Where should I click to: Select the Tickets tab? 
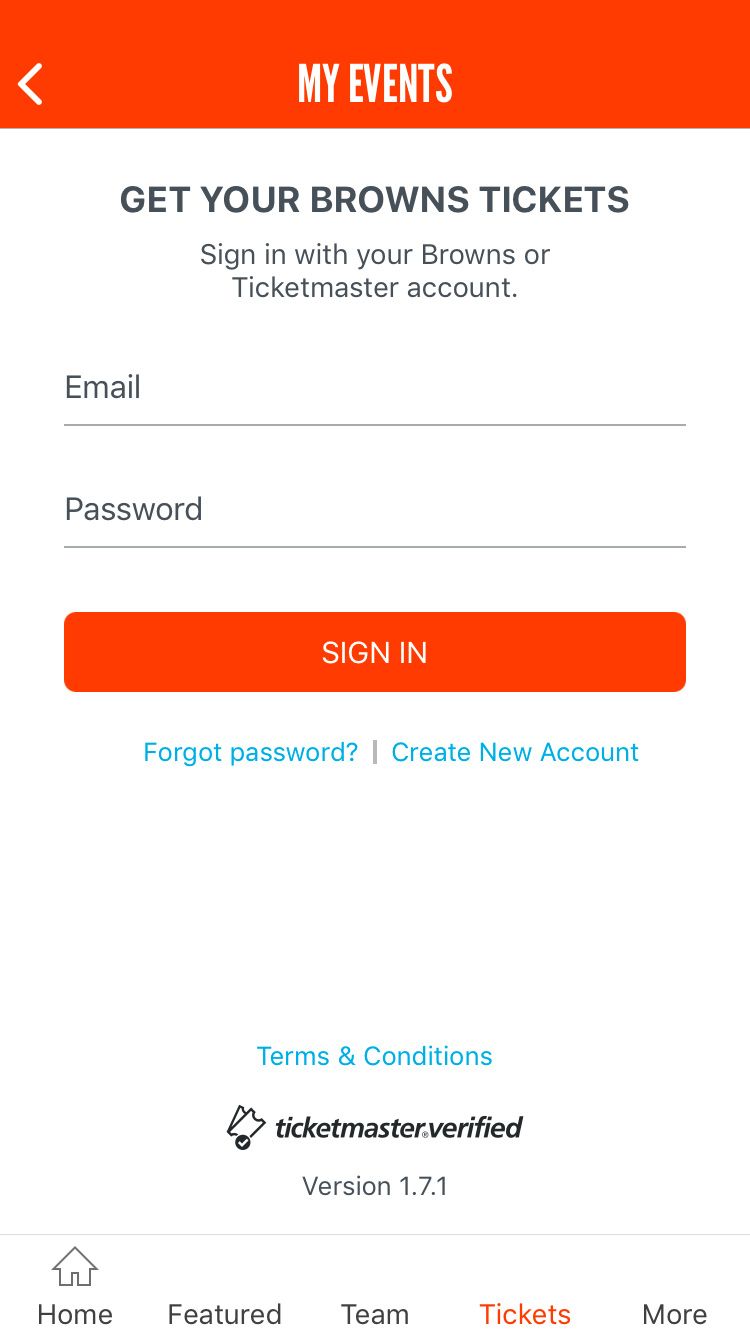click(524, 1300)
